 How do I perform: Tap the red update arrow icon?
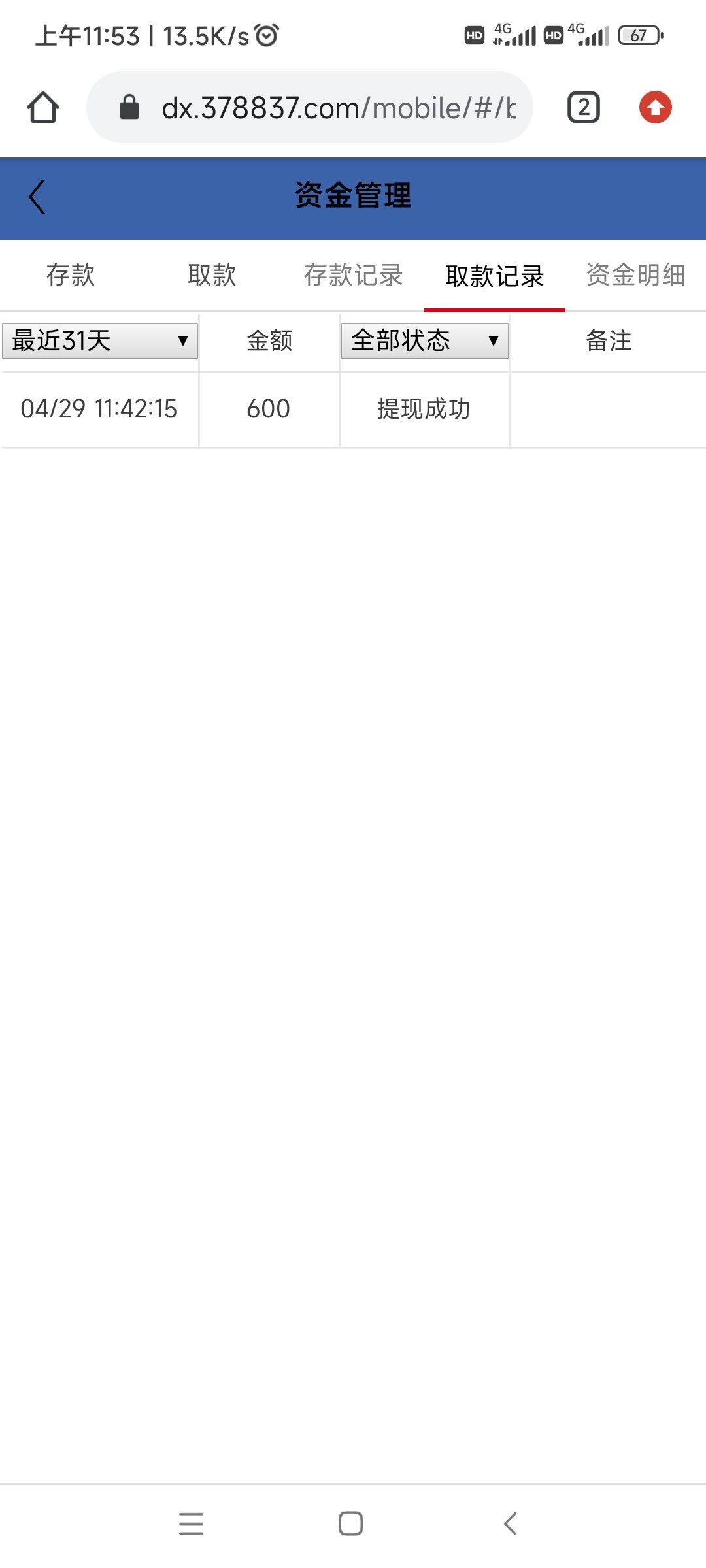pos(655,108)
